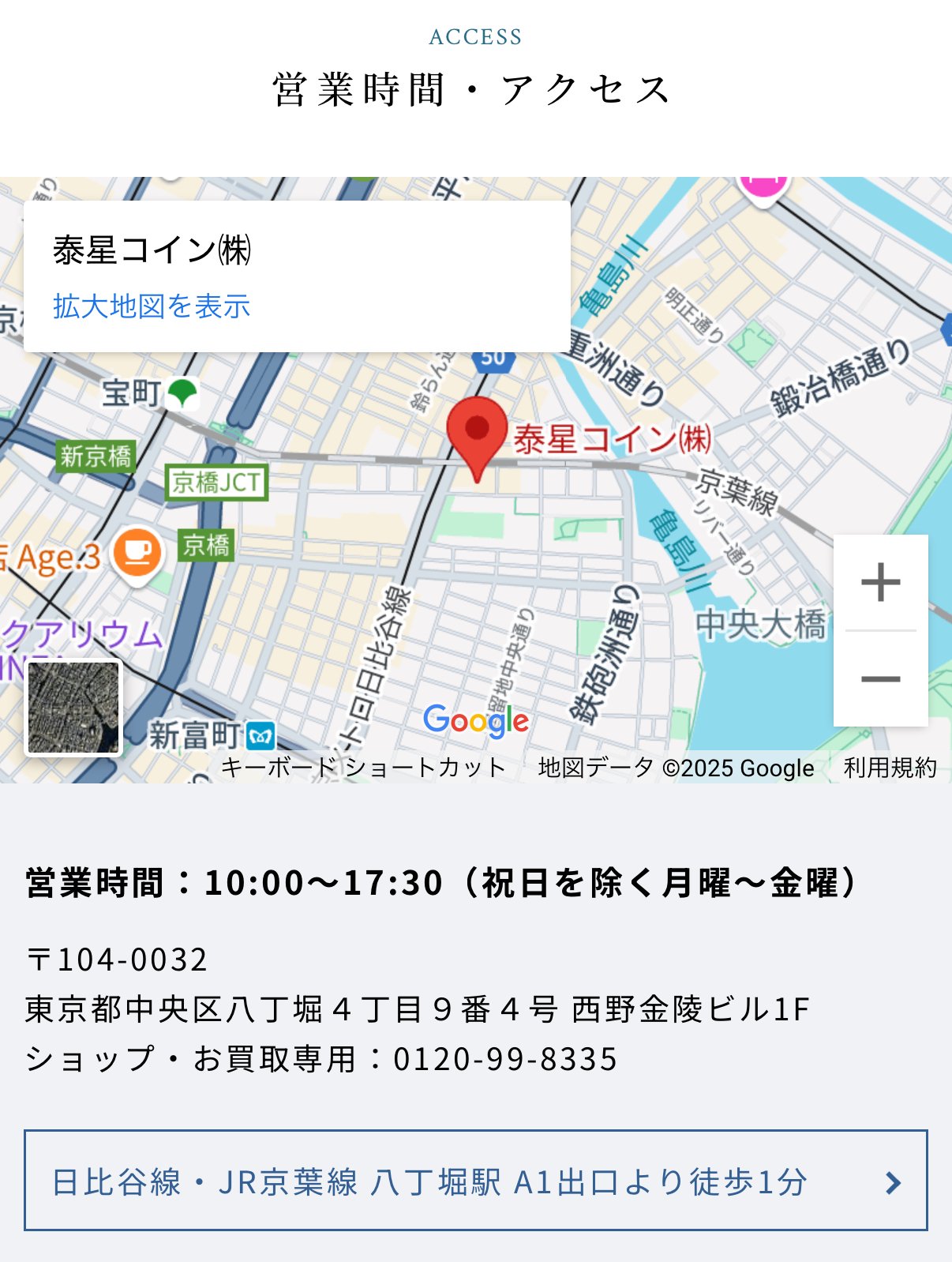Image resolution: width=952 pixels, height=1262 pixels.
Task: Switch to the satellite imagery thumbnail
Action: [73, 708]
